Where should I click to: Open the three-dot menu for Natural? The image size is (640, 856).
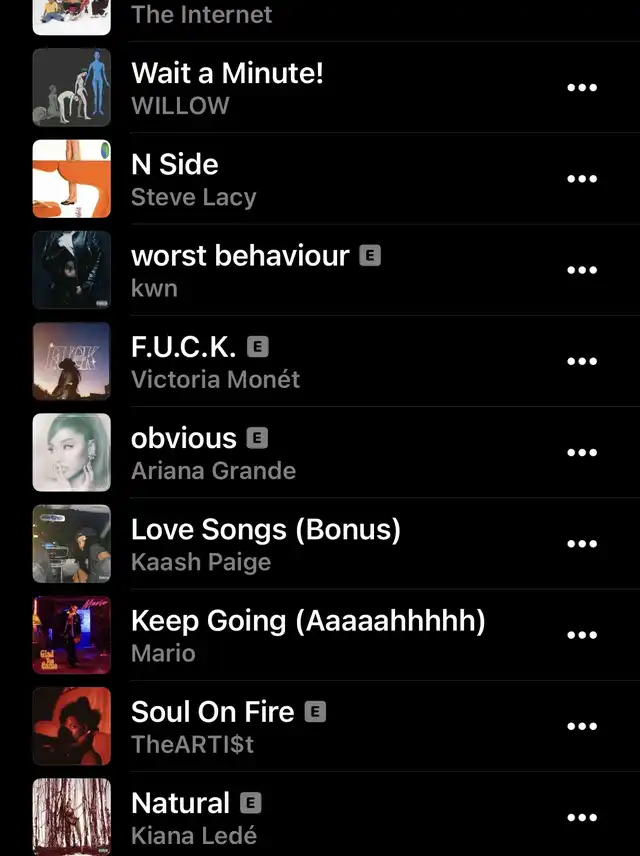pos(582,818)
